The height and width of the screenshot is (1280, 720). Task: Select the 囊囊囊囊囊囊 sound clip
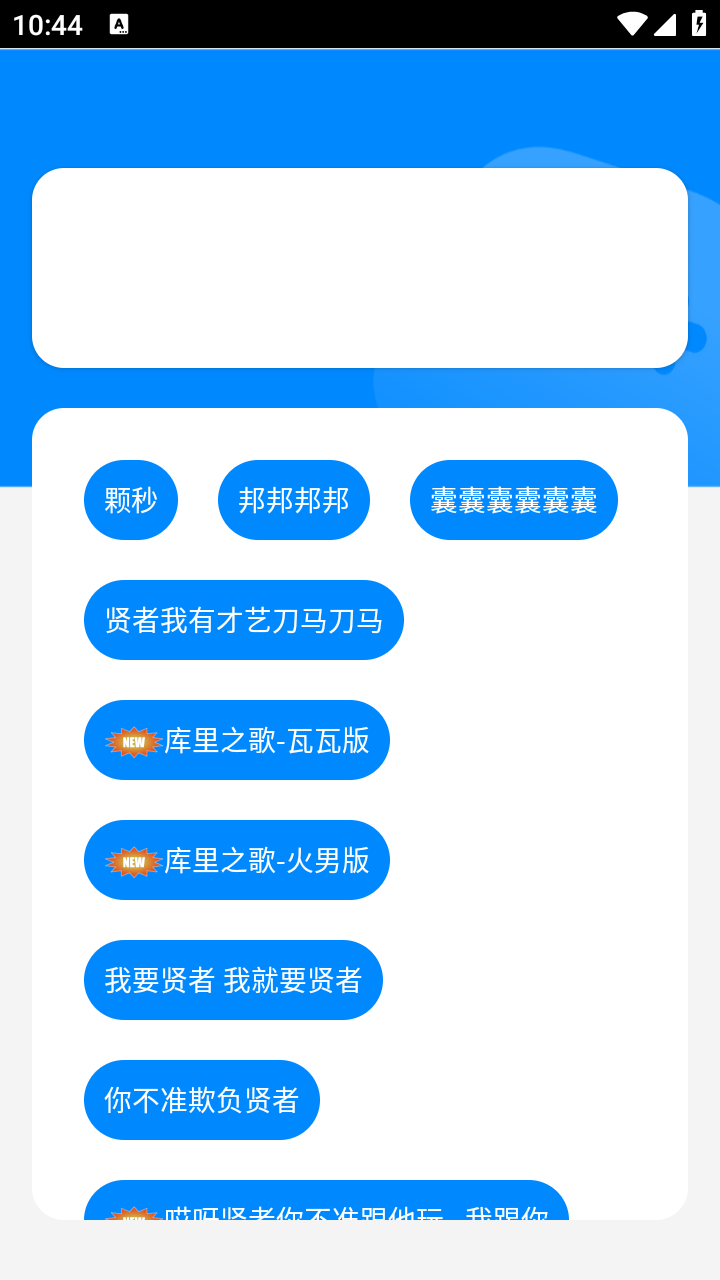pyautogui.click(x=513, y=499)
